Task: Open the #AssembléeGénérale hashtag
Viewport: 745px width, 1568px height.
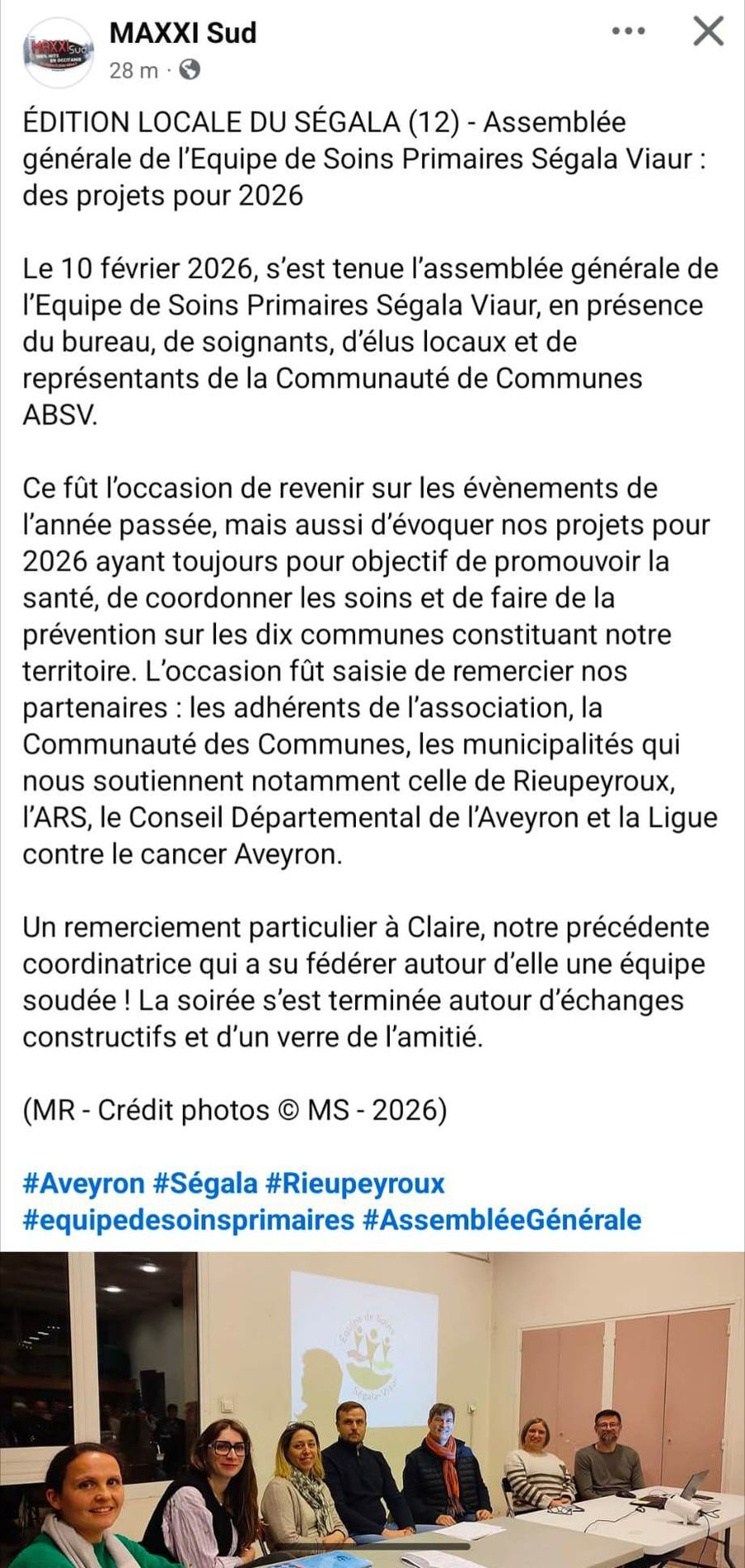Action: coord(502,1219)
